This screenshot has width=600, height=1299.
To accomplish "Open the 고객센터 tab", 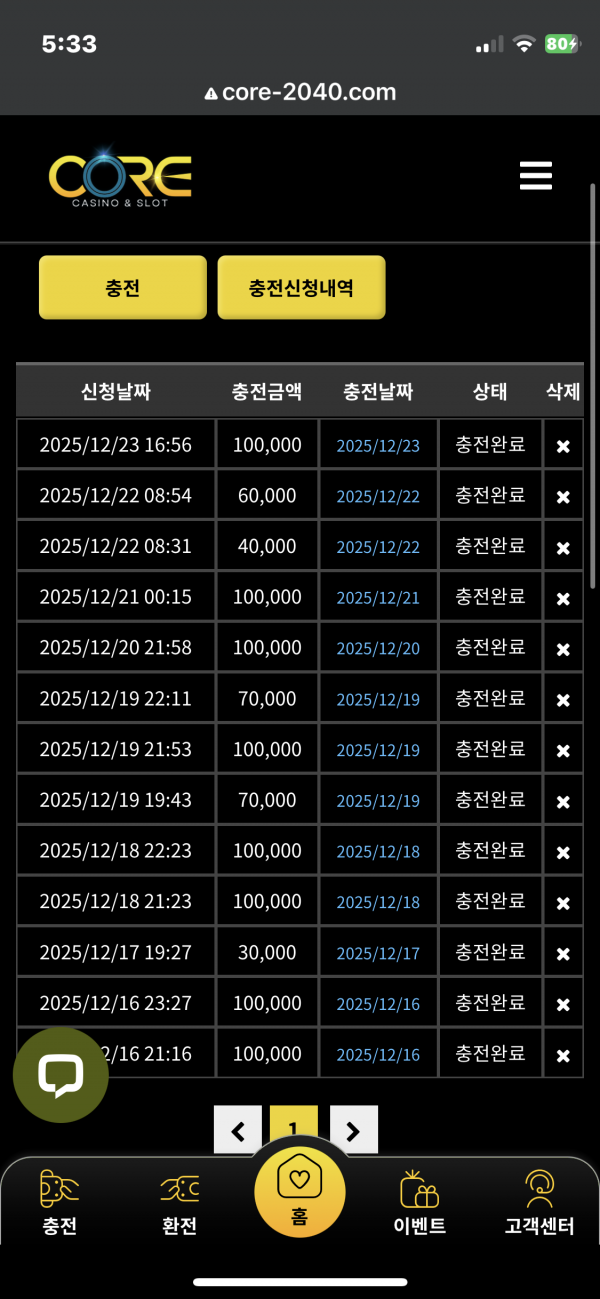I will coord(539,1204).
